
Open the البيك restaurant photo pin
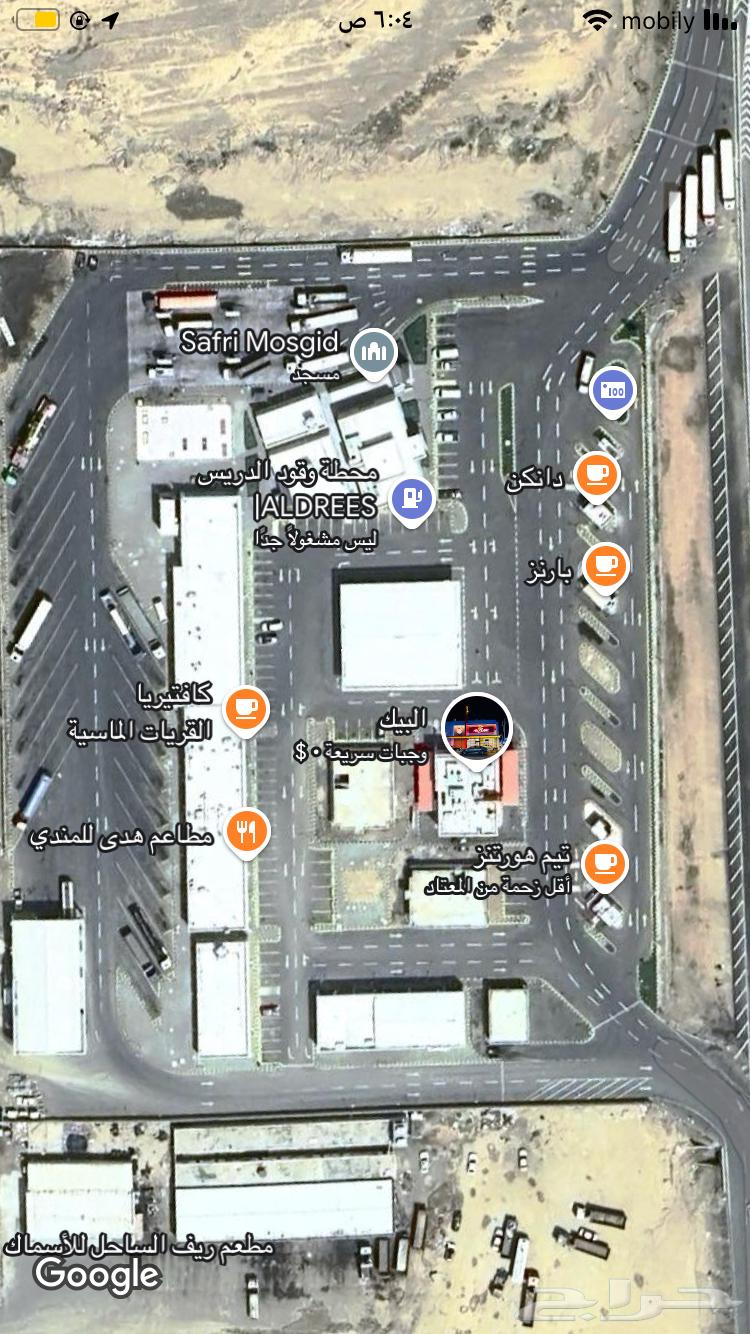(476, 727)
